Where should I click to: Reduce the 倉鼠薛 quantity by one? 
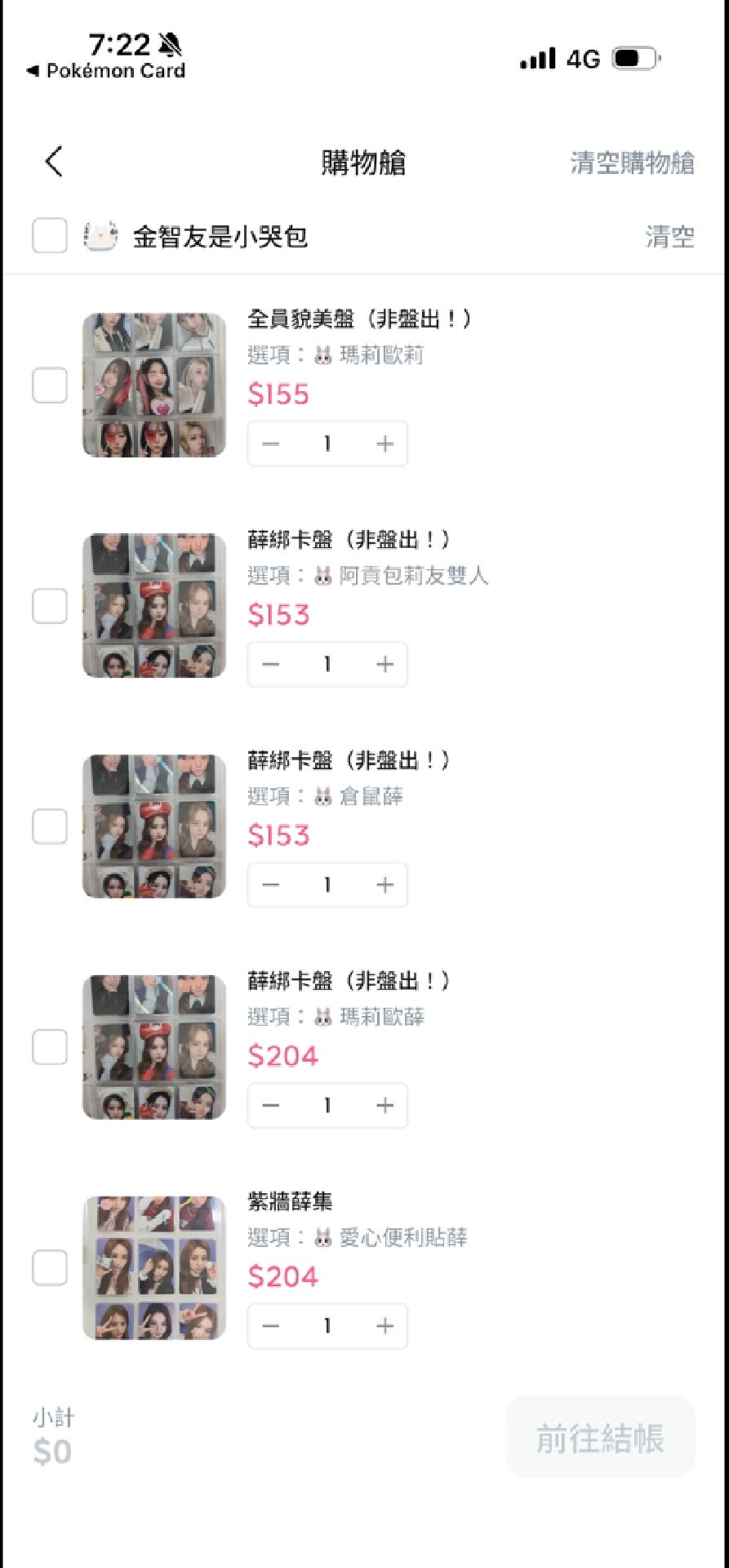[271, 884]
